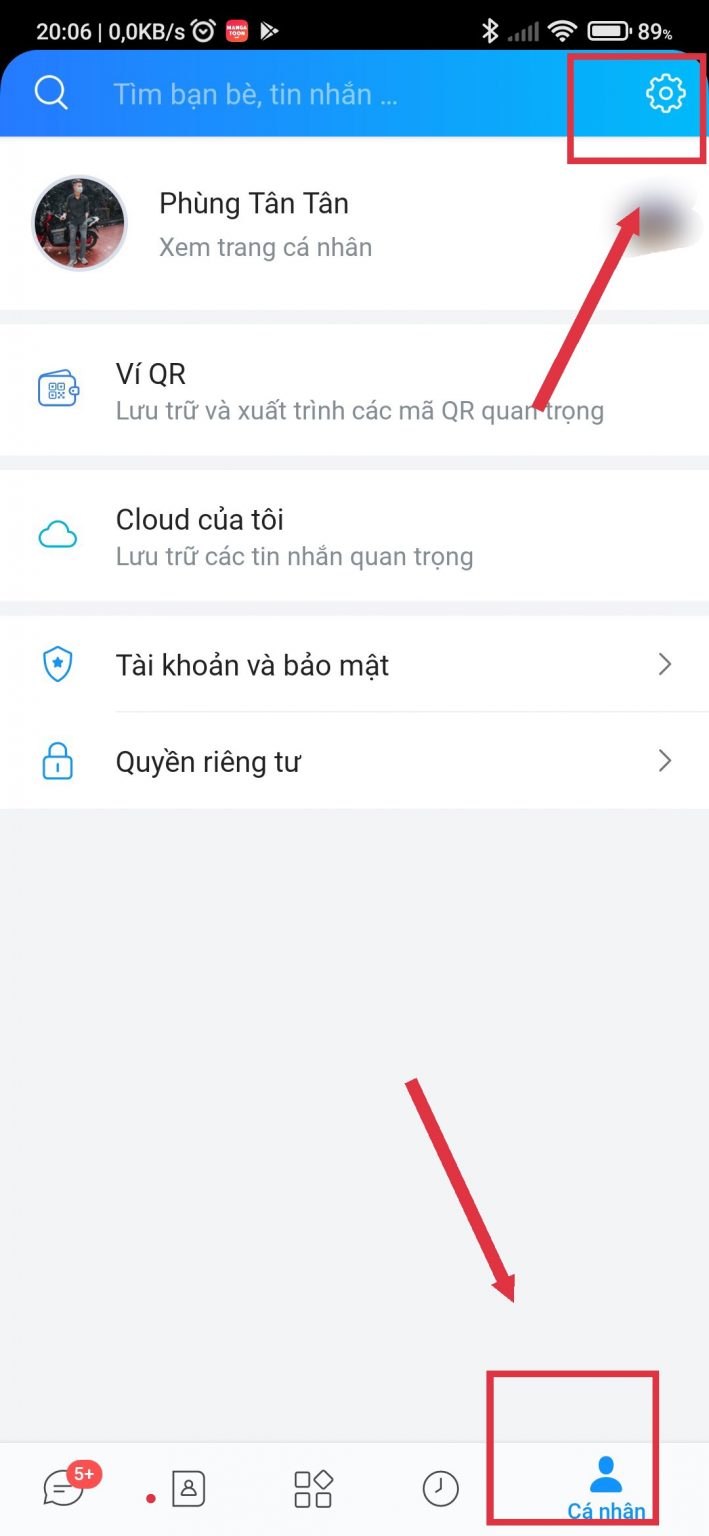709x1536 pixels.
Task: Select the Cá nhân tab
Action: click(606, 1487)
